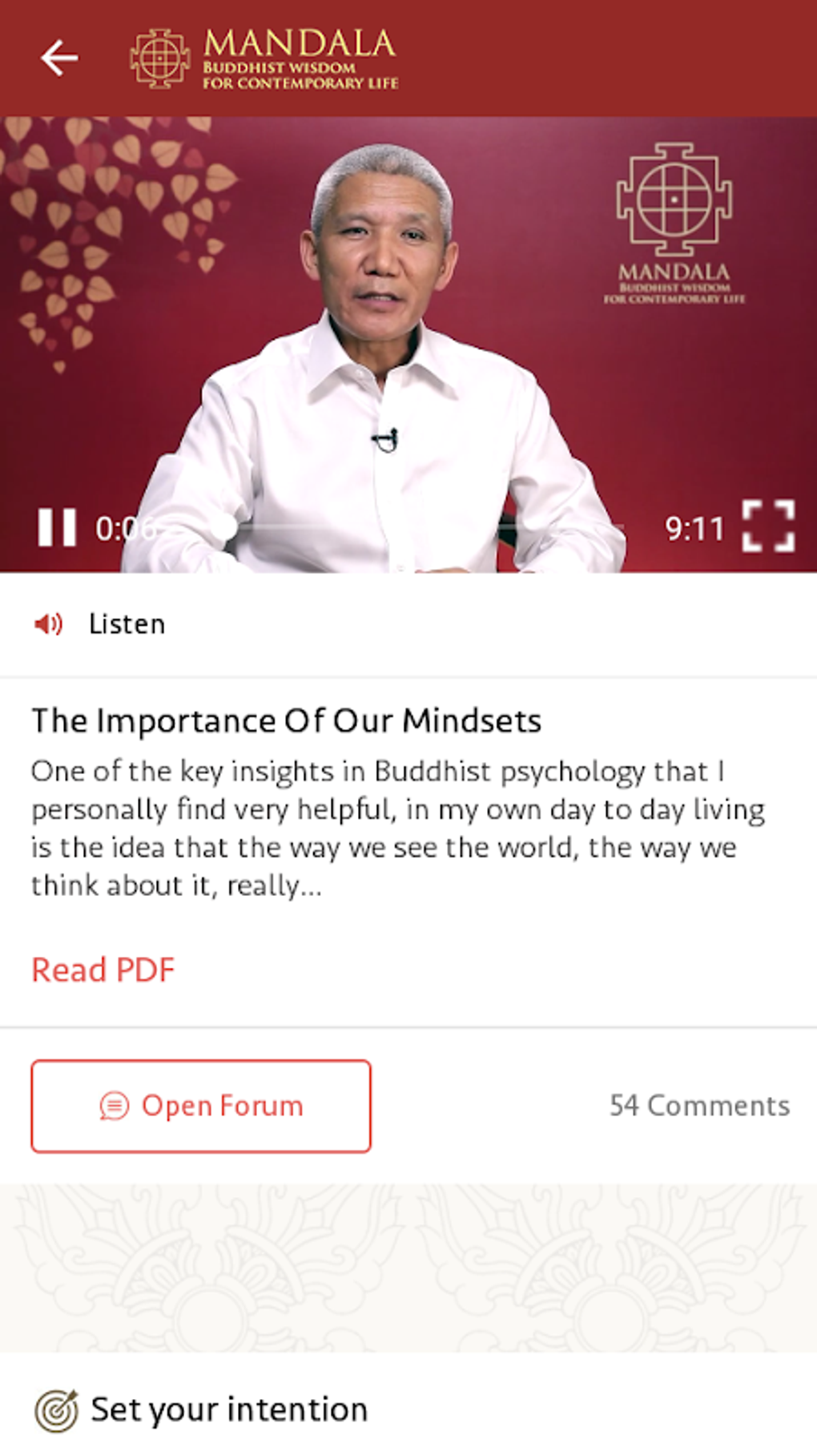This screenshot has width=817, height=1456.
Task: Open the forum discussion
Action: click(201, 1106)
